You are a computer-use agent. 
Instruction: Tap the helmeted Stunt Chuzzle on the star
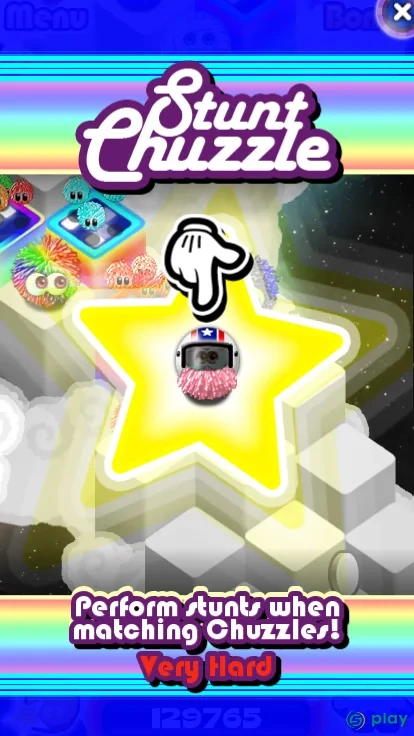coord(207,364)
